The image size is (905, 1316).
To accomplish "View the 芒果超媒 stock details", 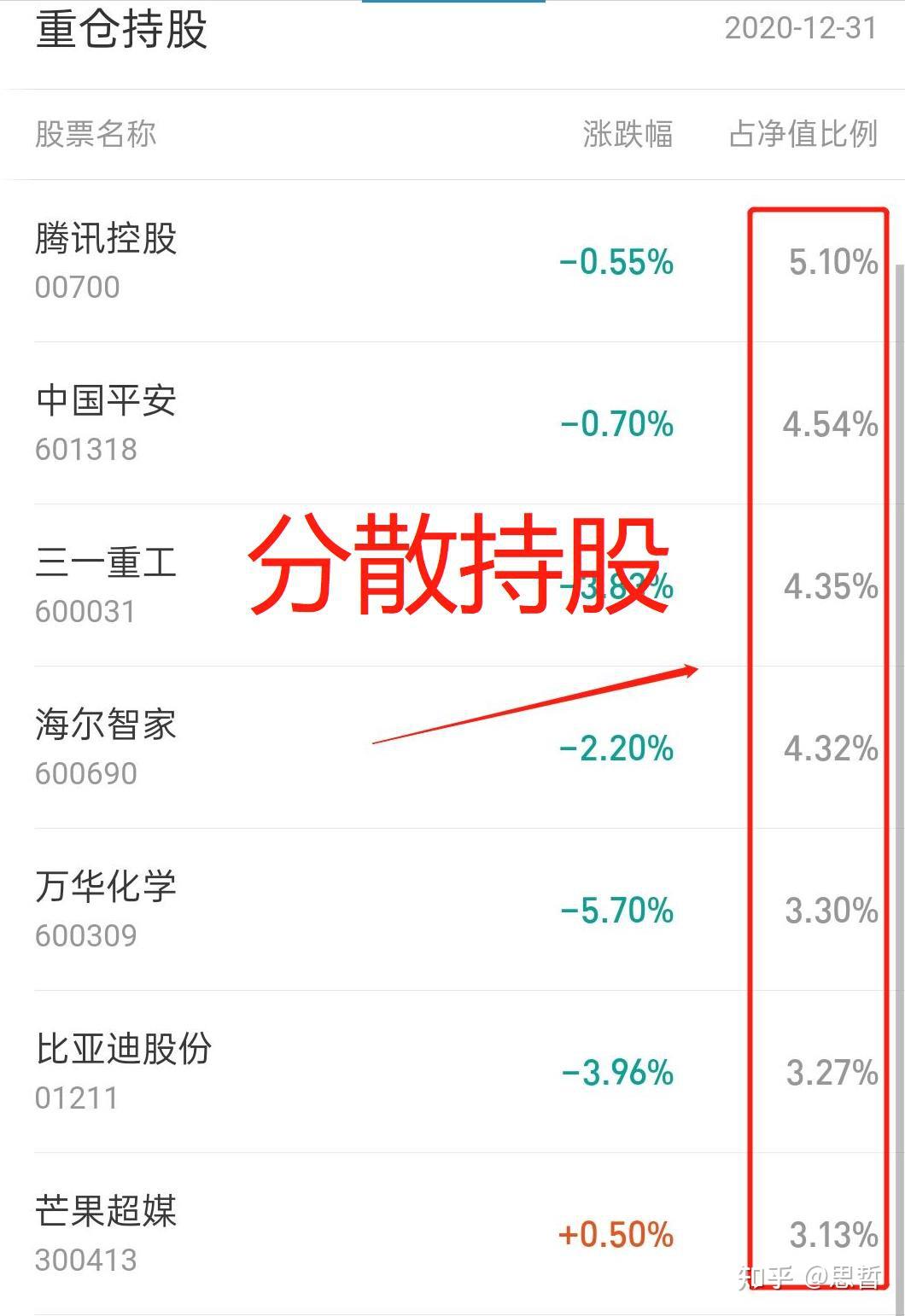I will point(107,1213).
